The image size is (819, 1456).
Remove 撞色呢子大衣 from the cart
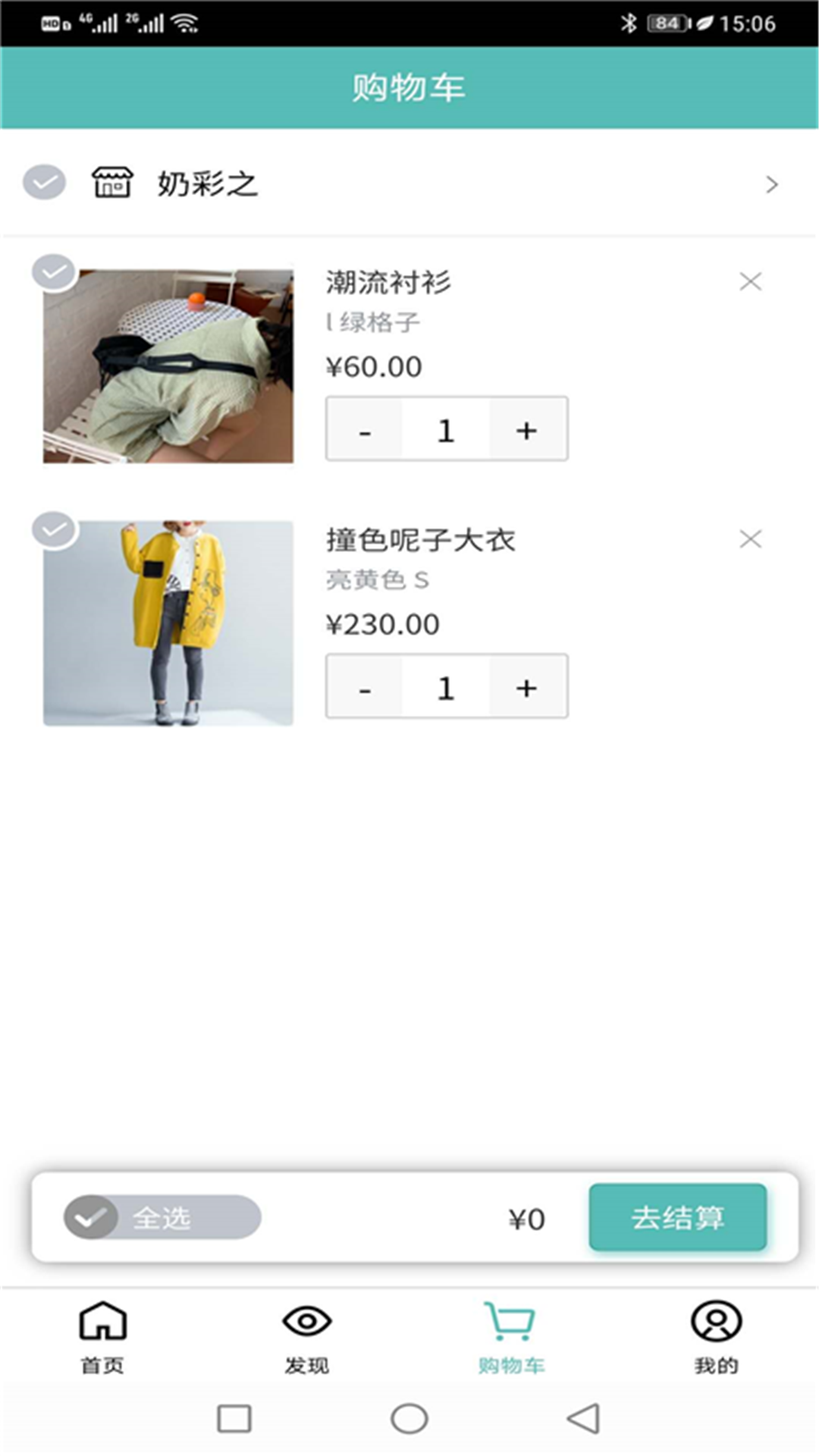(x=750, y=539)
